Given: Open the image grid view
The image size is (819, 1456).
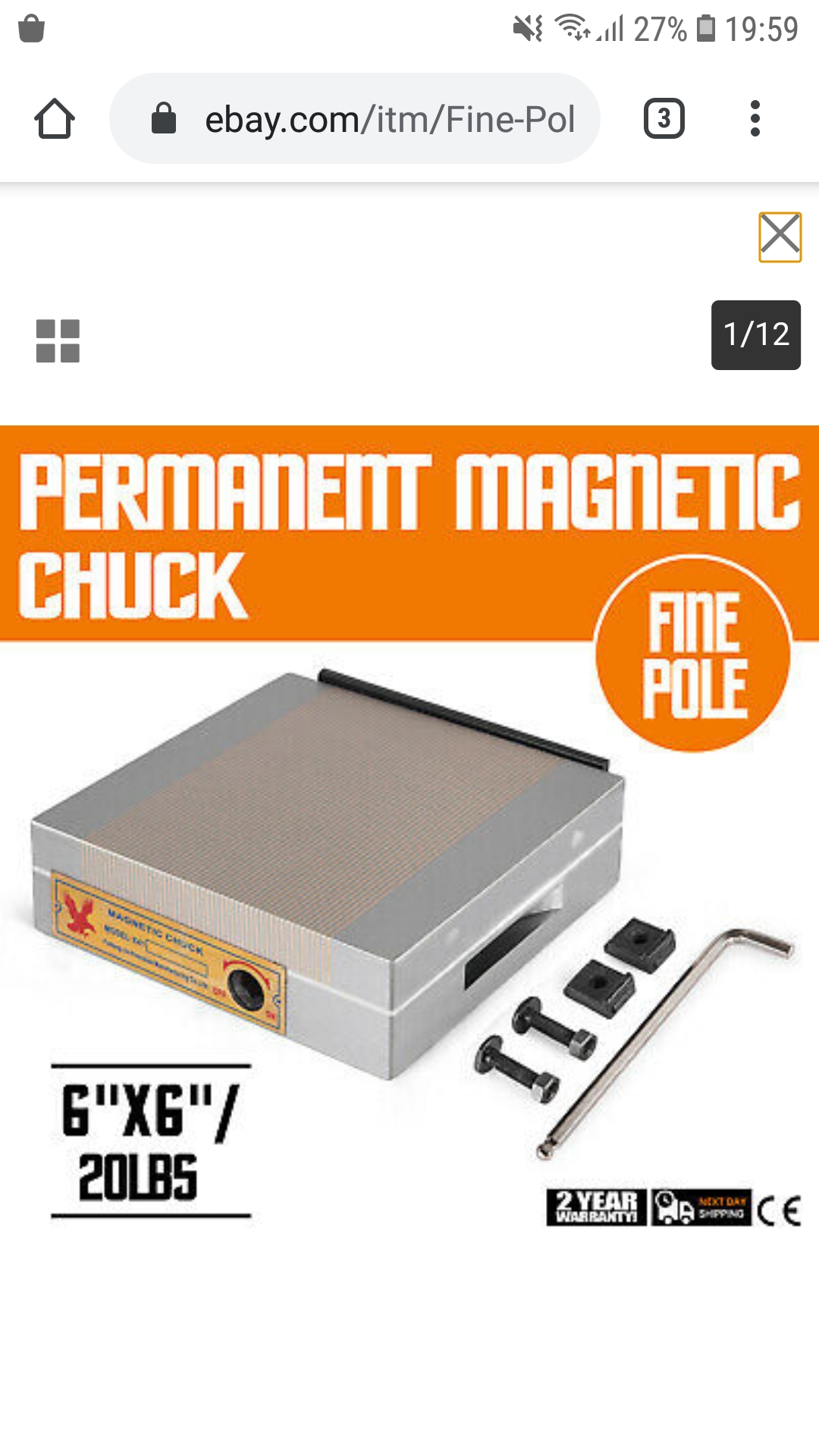Looking at the screenshot, I should pyautogui.click(x=58, y=341).
